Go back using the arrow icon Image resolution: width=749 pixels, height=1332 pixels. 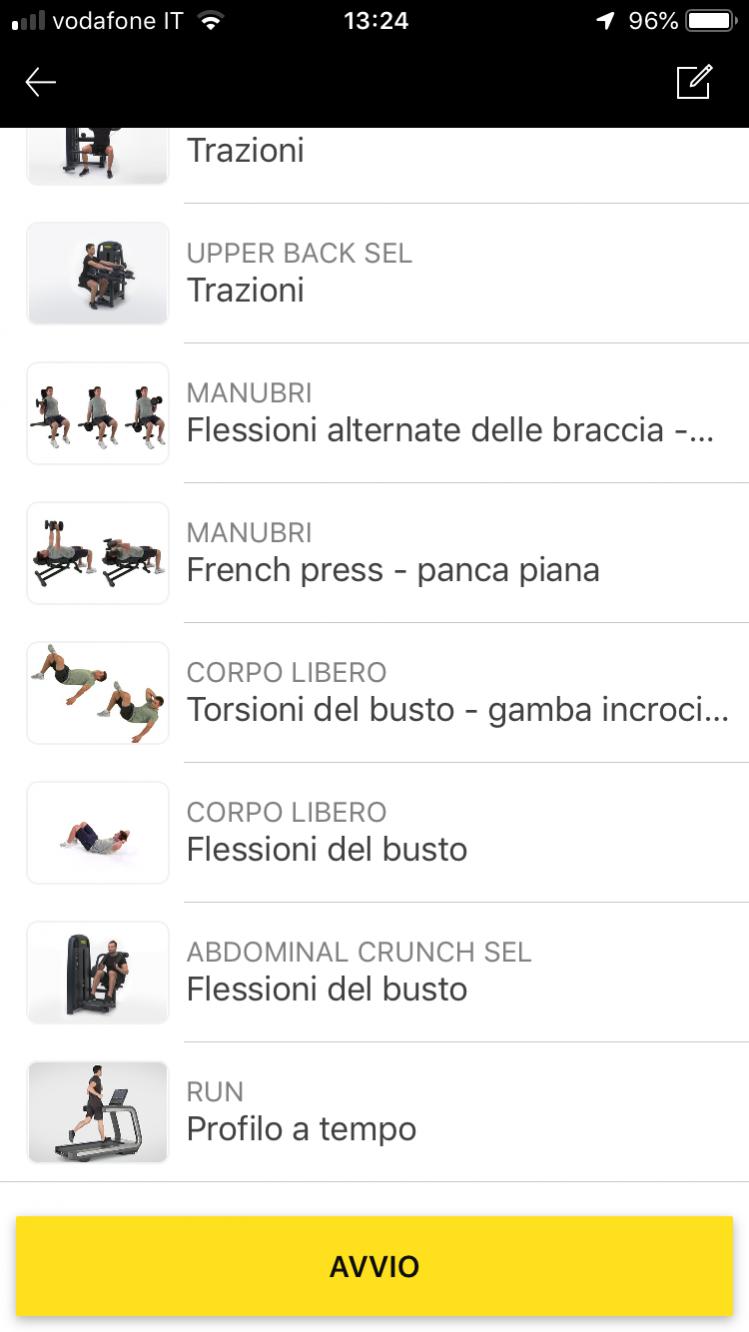40,82
